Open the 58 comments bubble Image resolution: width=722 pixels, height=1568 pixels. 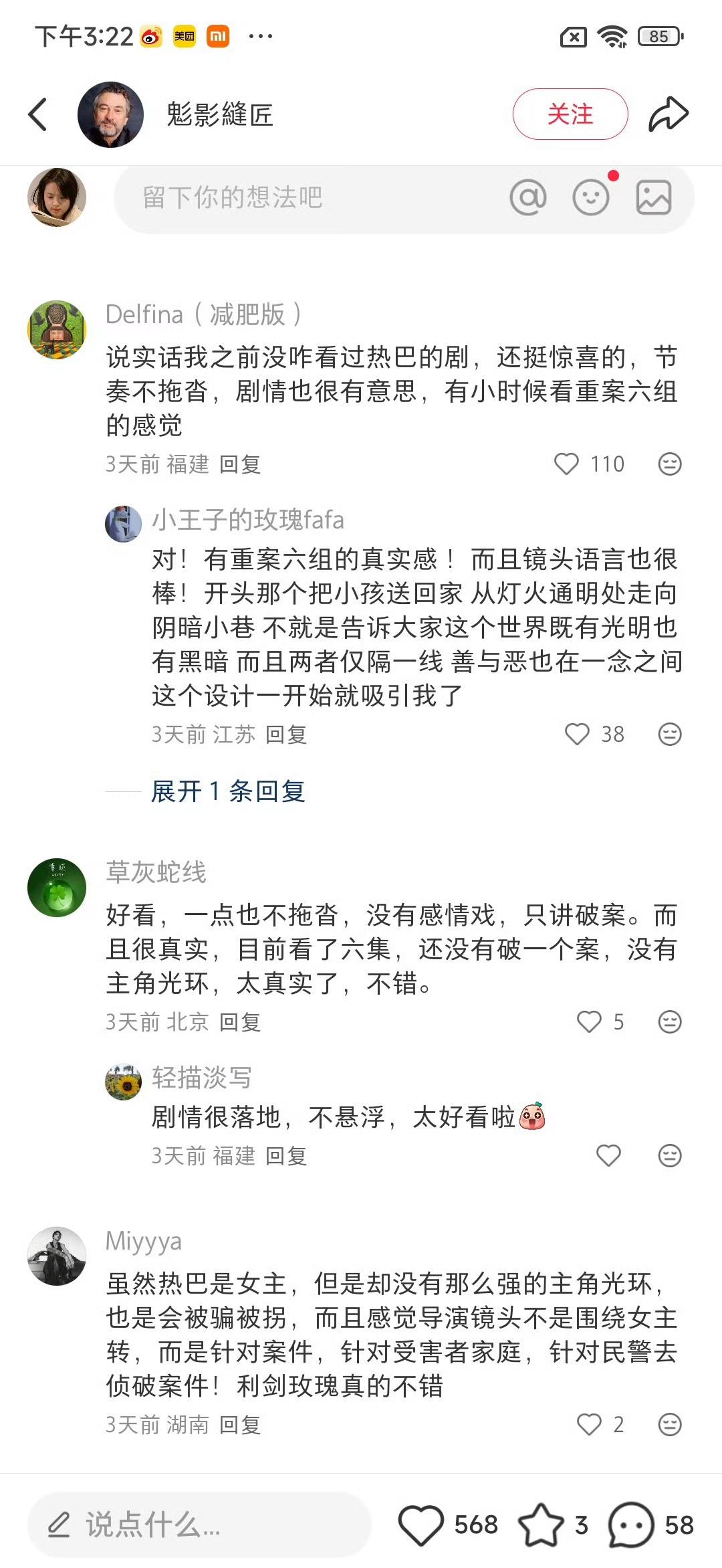point(630,1525)
